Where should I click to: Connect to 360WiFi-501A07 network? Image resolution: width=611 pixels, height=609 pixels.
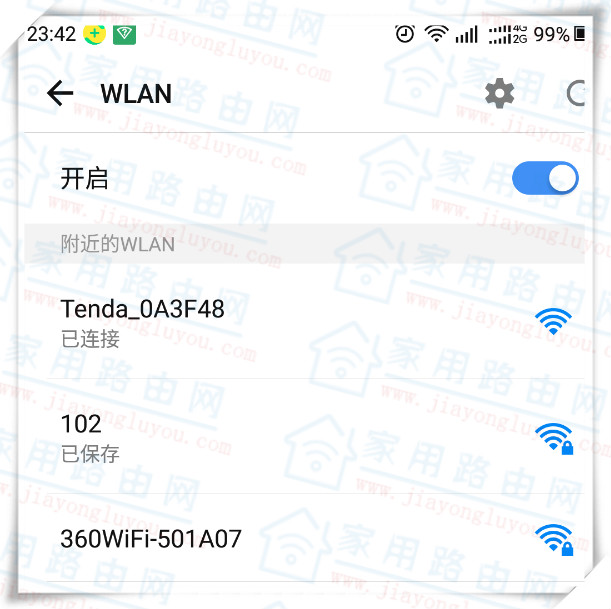click(x=300, y=539)
